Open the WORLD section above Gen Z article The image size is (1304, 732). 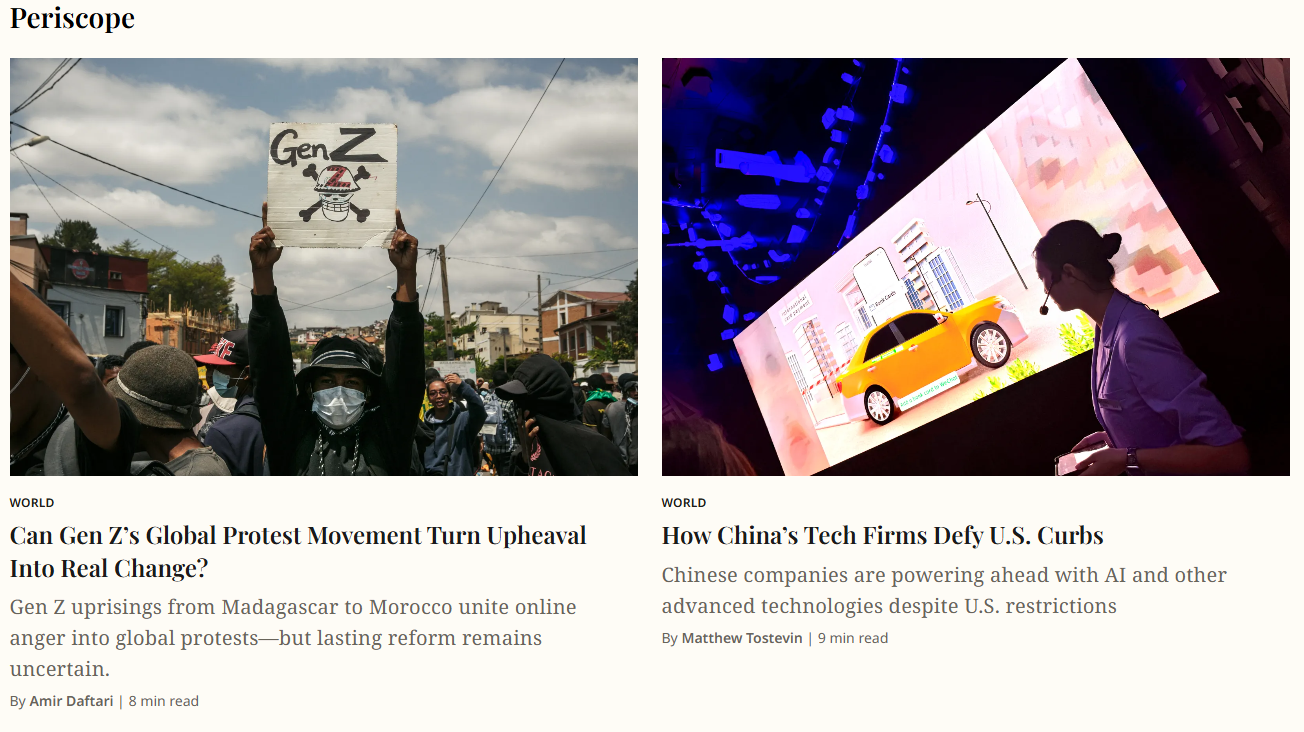pos(32,503)
